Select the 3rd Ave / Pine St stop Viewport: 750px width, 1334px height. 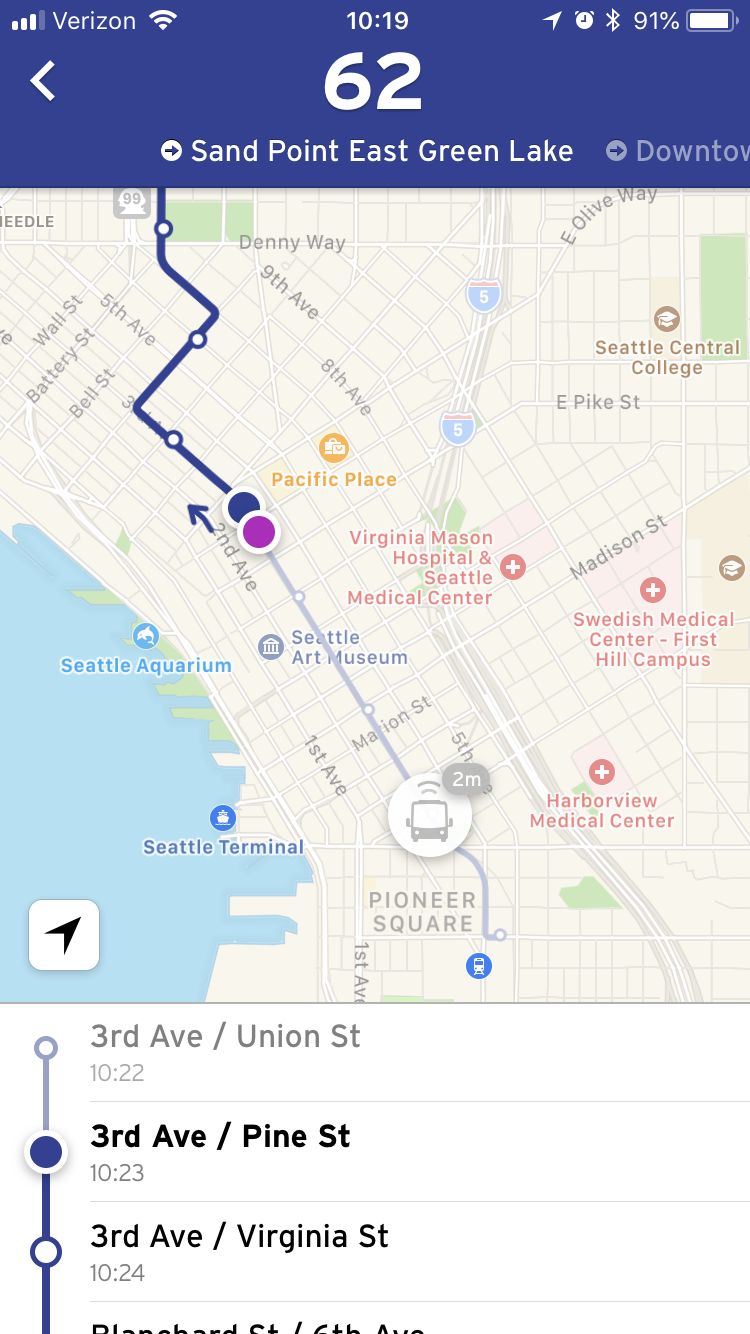click(222, 1152)
